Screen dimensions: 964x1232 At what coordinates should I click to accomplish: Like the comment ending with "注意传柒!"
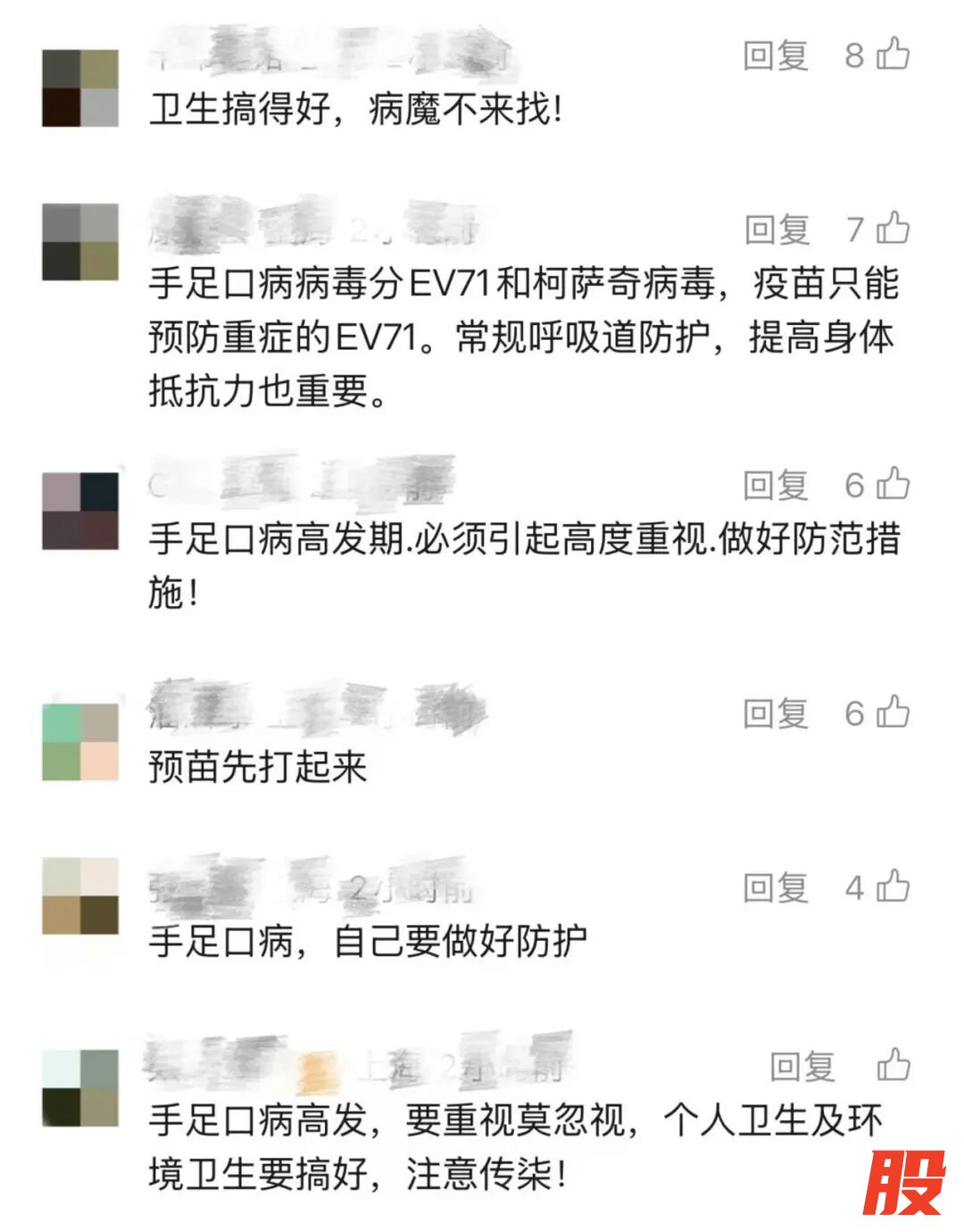(893, 1065)
